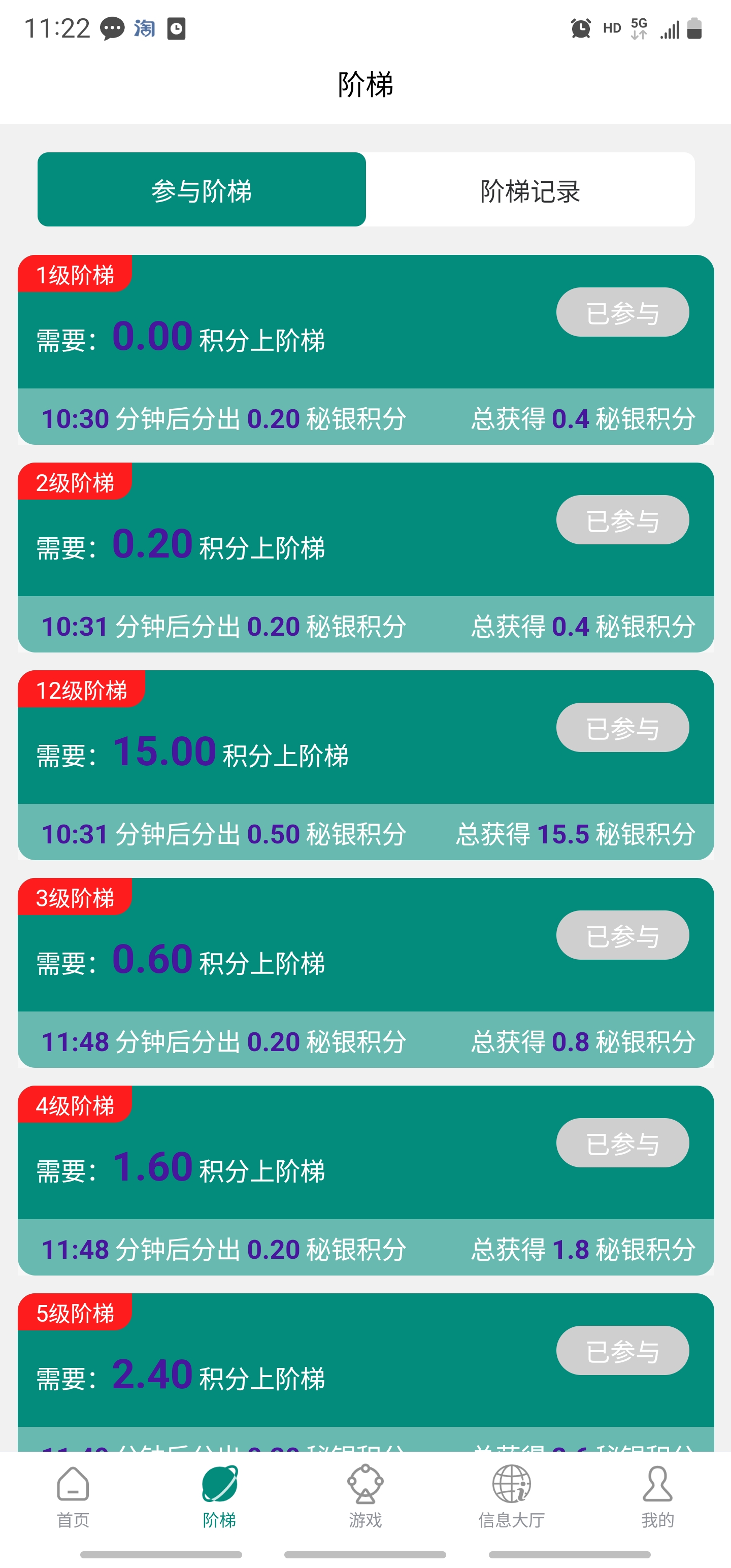Tap 已参与 button on 3级阶梯 card
This screenshot has width=731, height=1568.
[622, 935]
